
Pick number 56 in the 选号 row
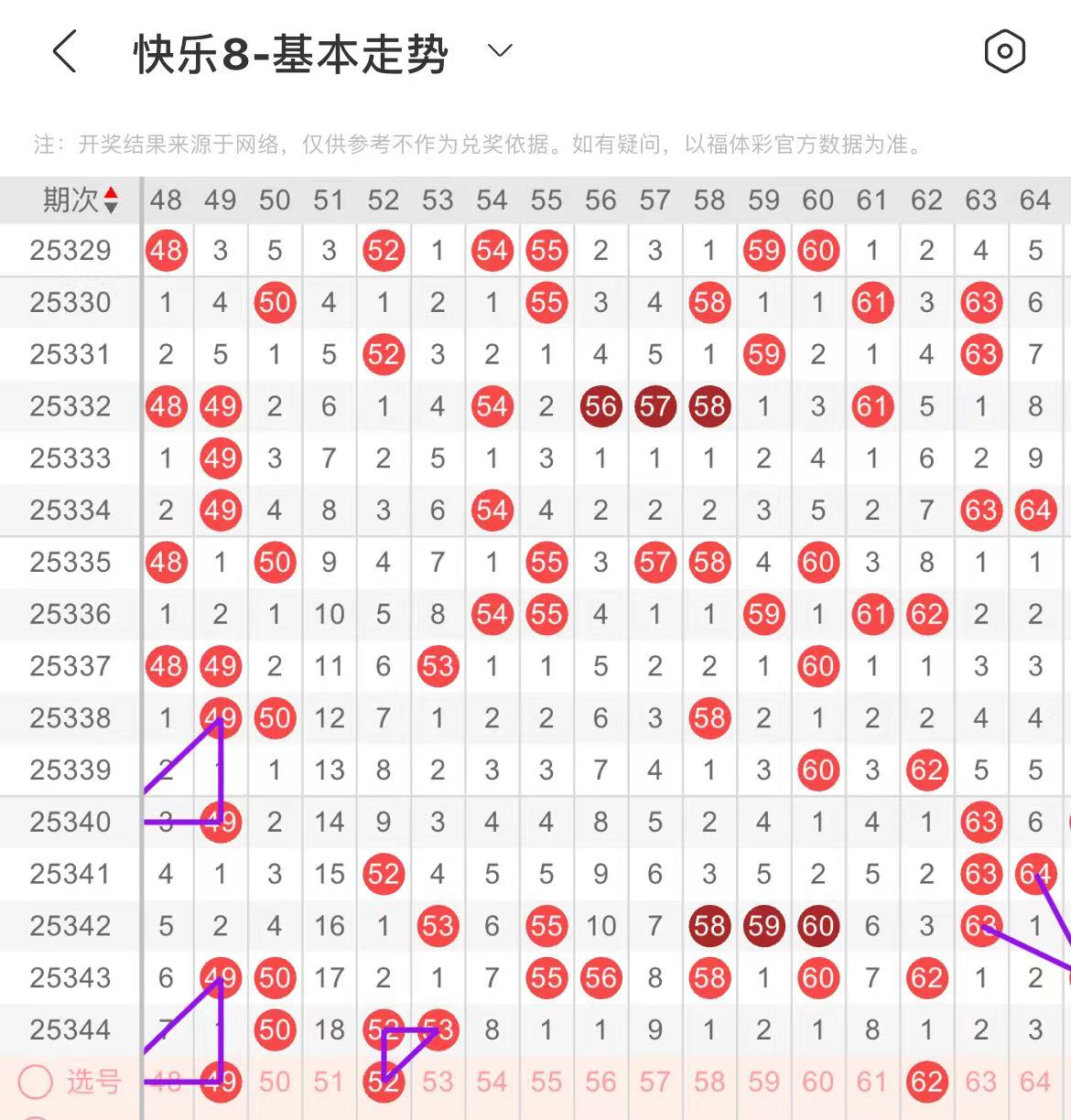pyautogui.click(x=600, y=1082)
